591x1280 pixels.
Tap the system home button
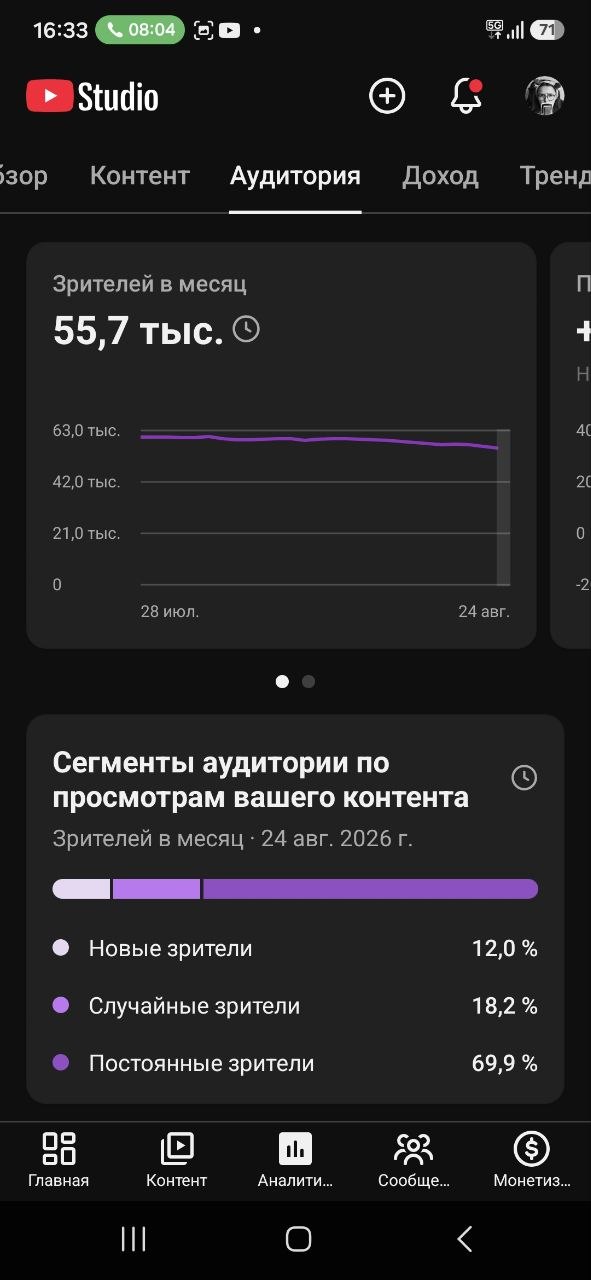[298, 1240]
